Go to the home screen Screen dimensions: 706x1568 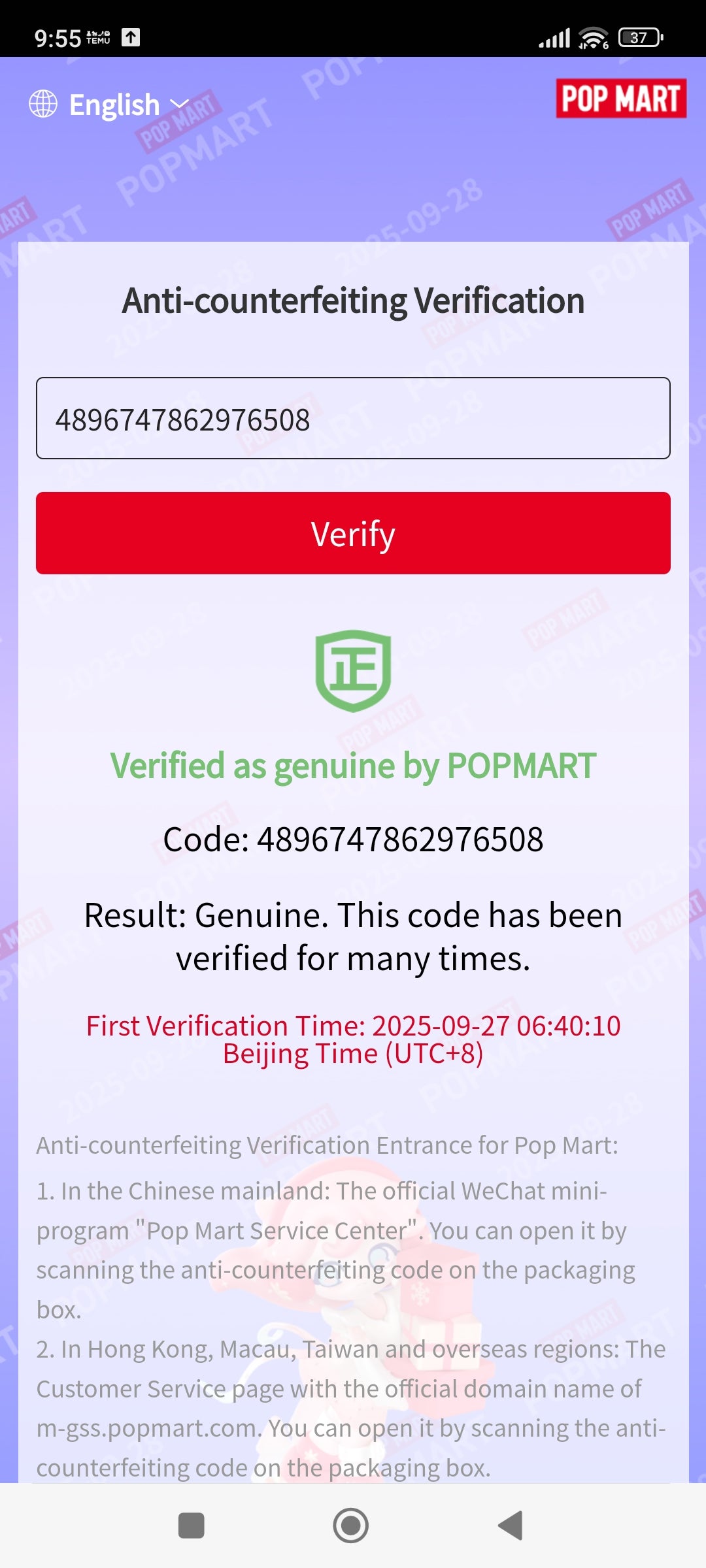351,1526
